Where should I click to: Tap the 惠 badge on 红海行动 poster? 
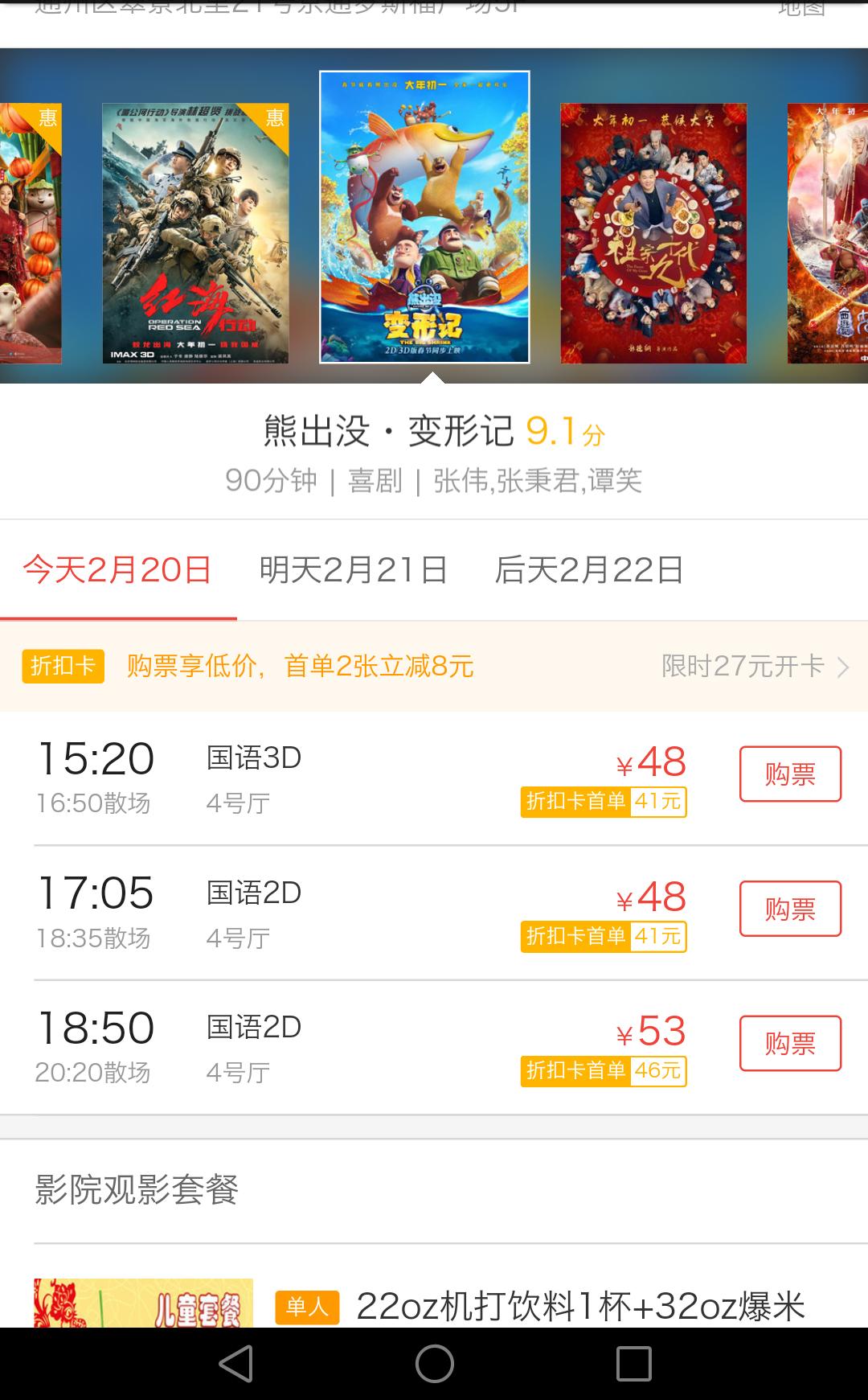(272, 117)
